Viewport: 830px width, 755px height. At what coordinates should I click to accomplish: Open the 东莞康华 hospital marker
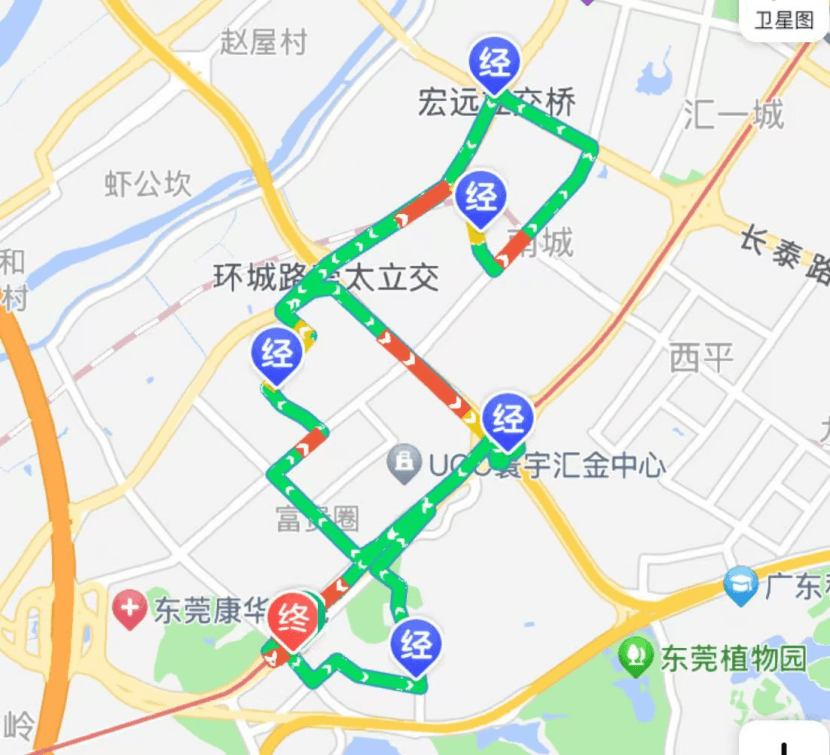tap(129, 608)
